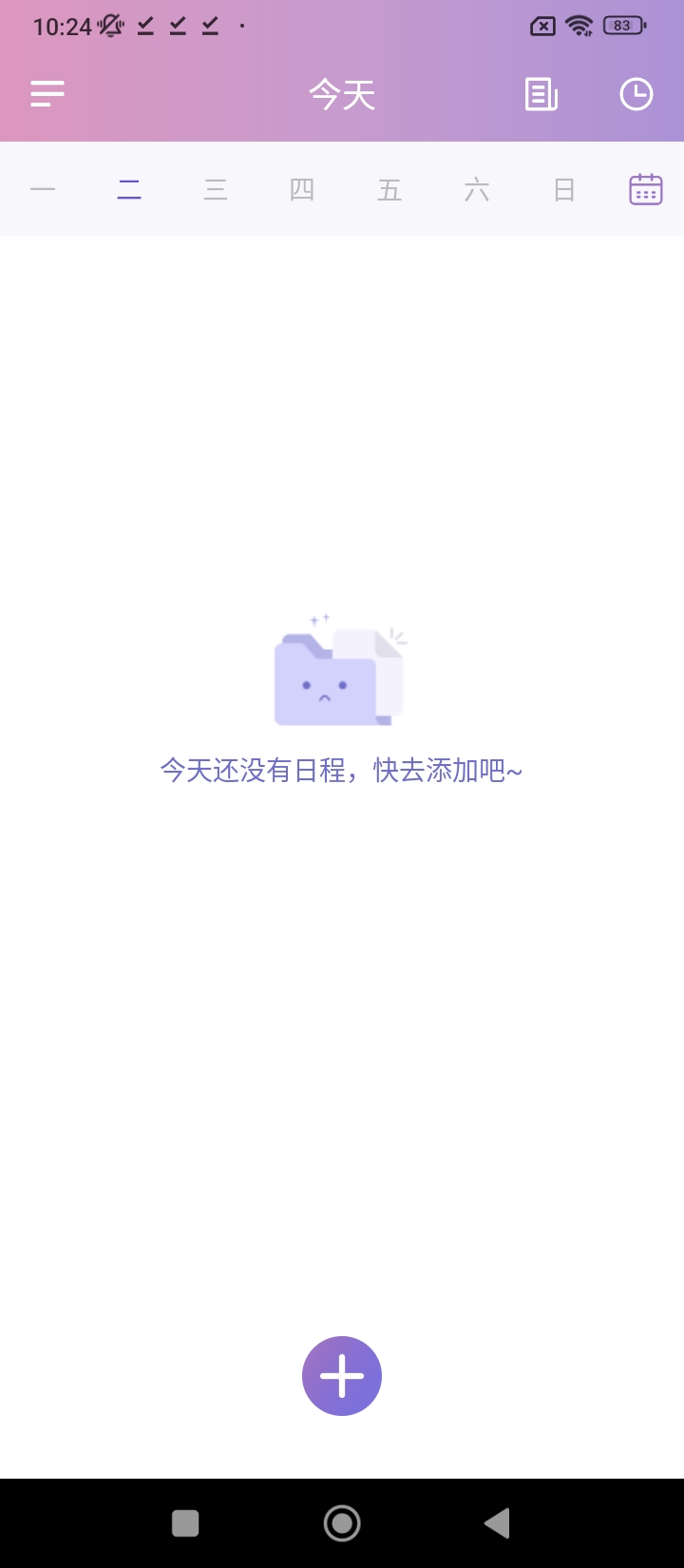The width and height of the screenshot is (684, 1568).
Task: Select the 四 day tab
Action: point(302,190)
